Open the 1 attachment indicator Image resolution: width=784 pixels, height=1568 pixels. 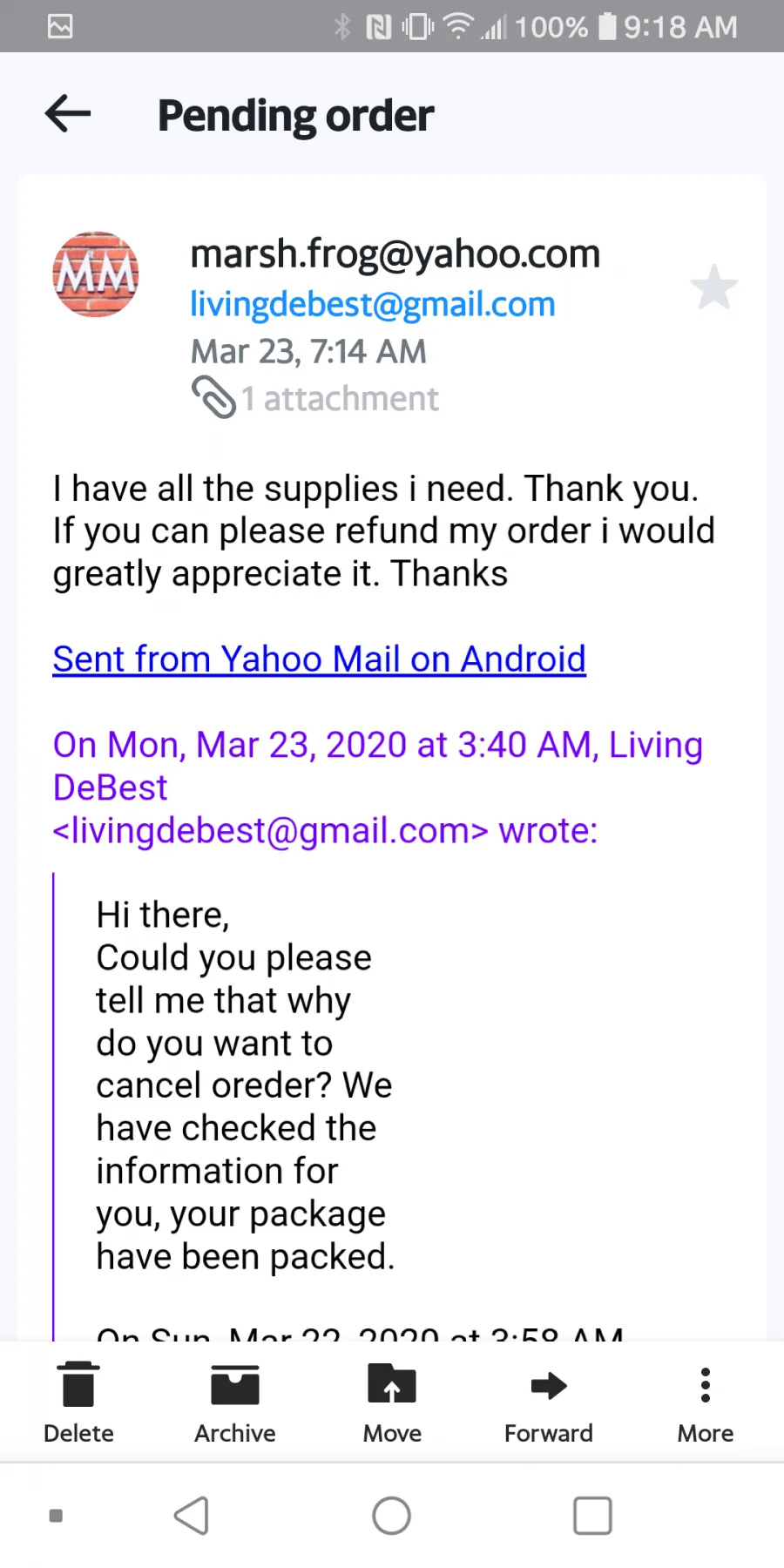pyautogui.click(x=314, y=398)
